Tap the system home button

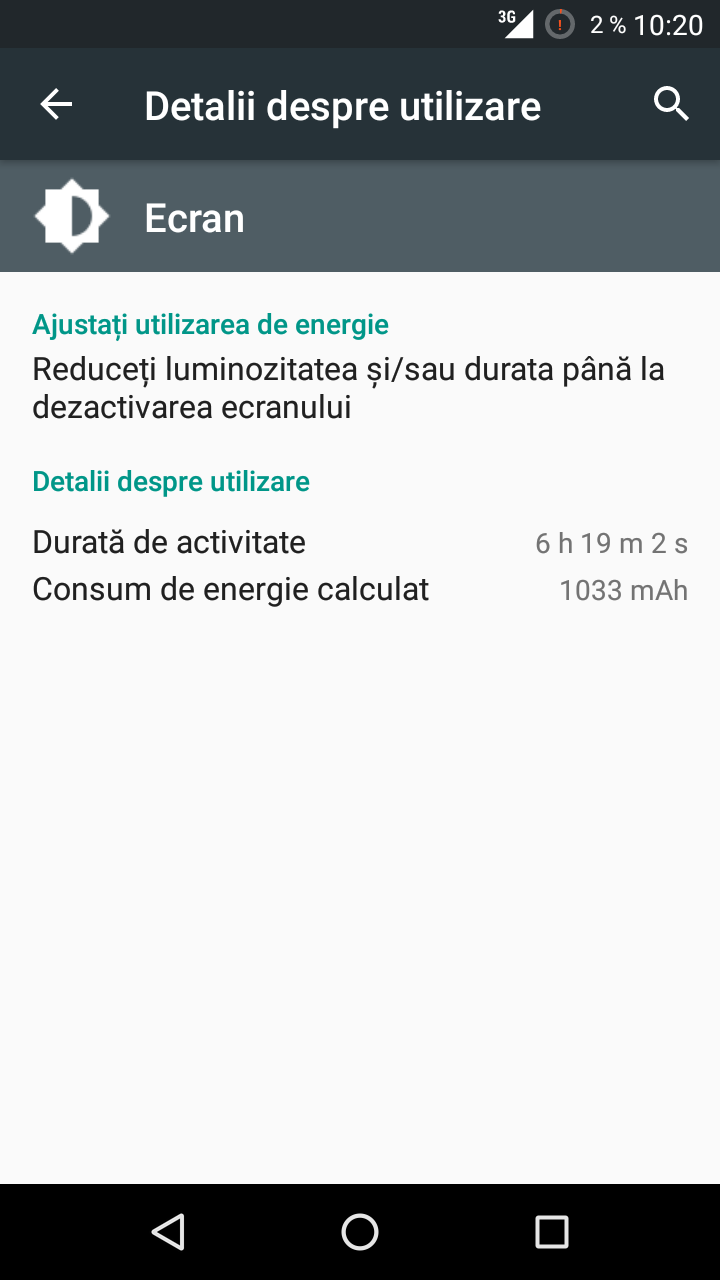click(x=360, y=1231)
